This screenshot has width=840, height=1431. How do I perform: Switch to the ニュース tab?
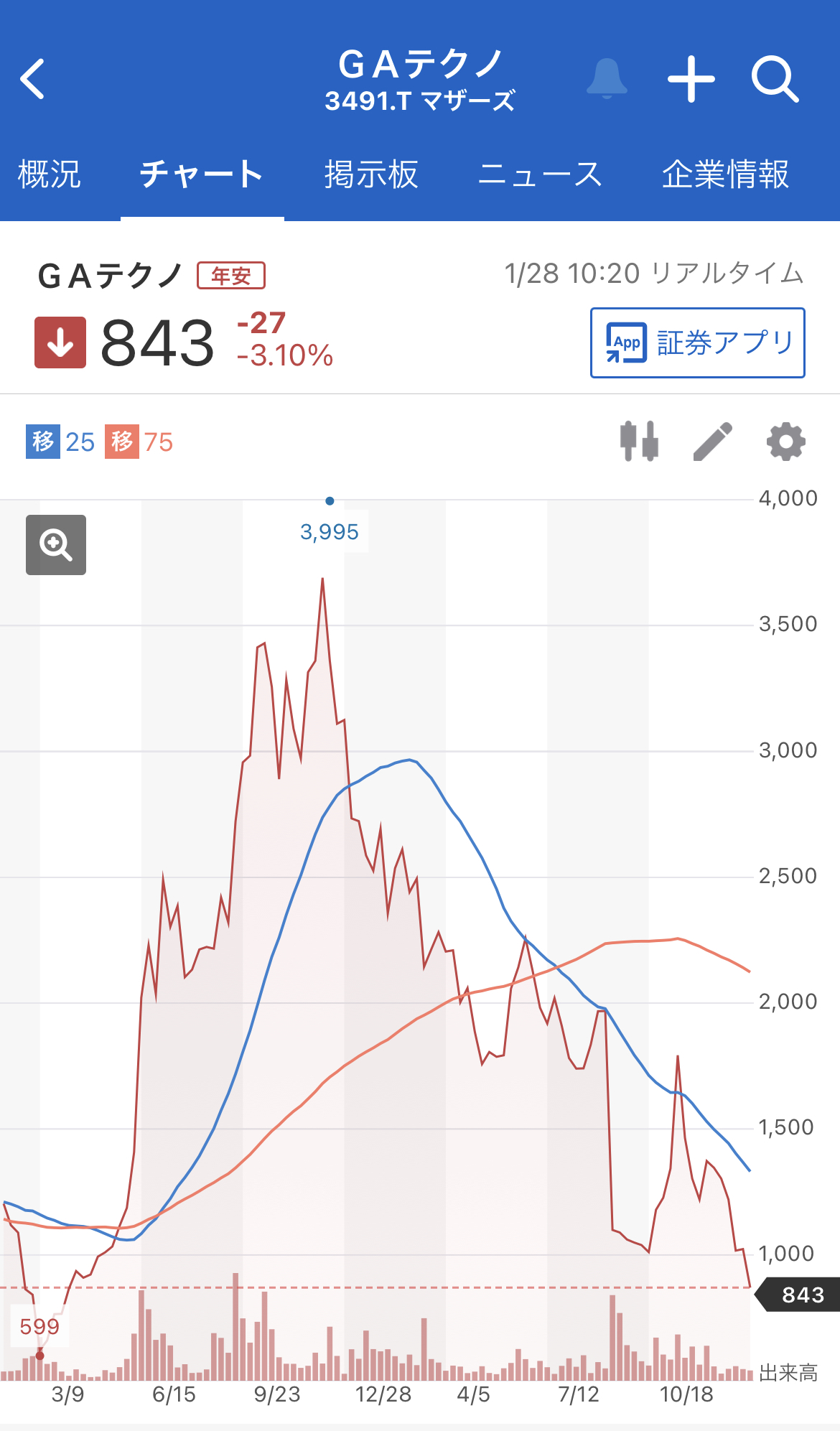(540, 174)
